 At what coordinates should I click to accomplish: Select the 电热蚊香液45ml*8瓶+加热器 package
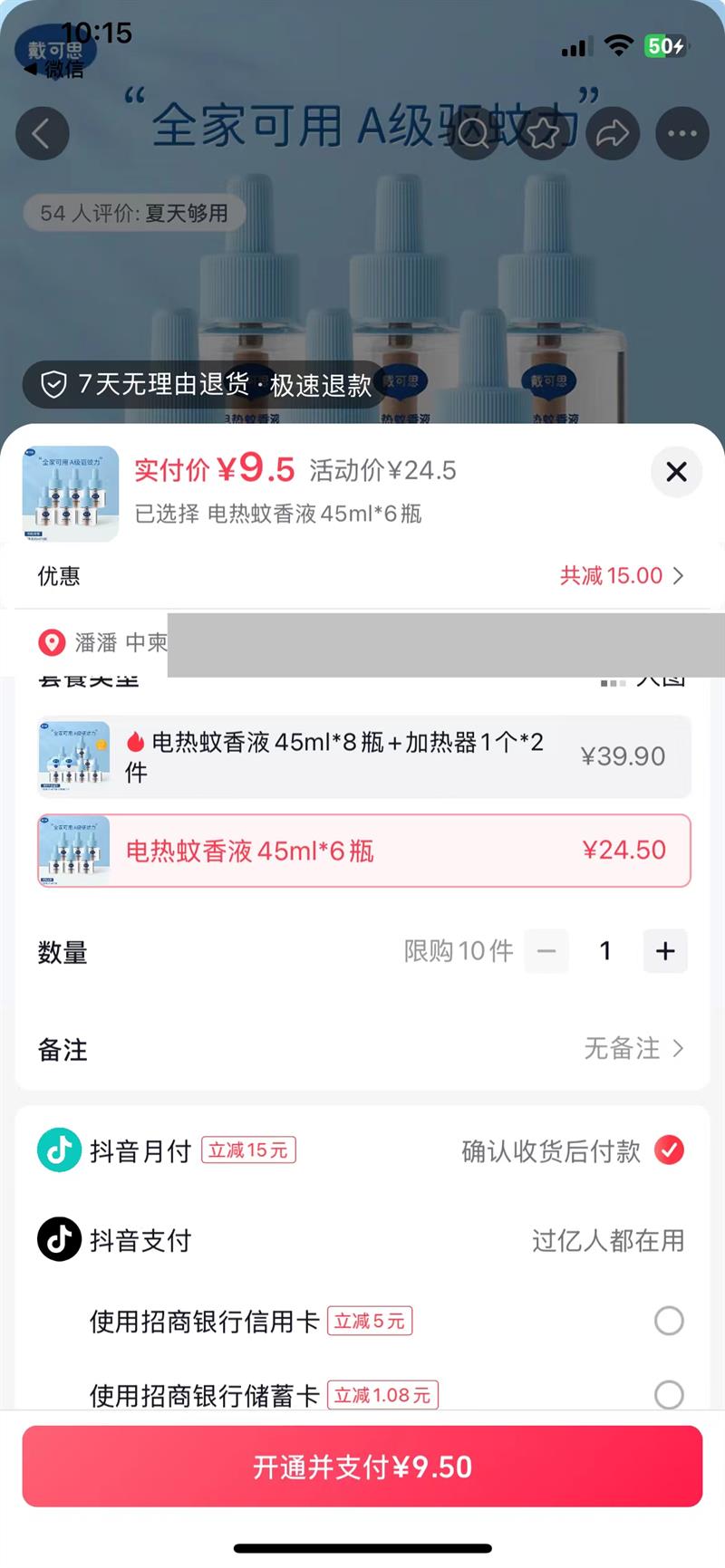coord(362,756)
